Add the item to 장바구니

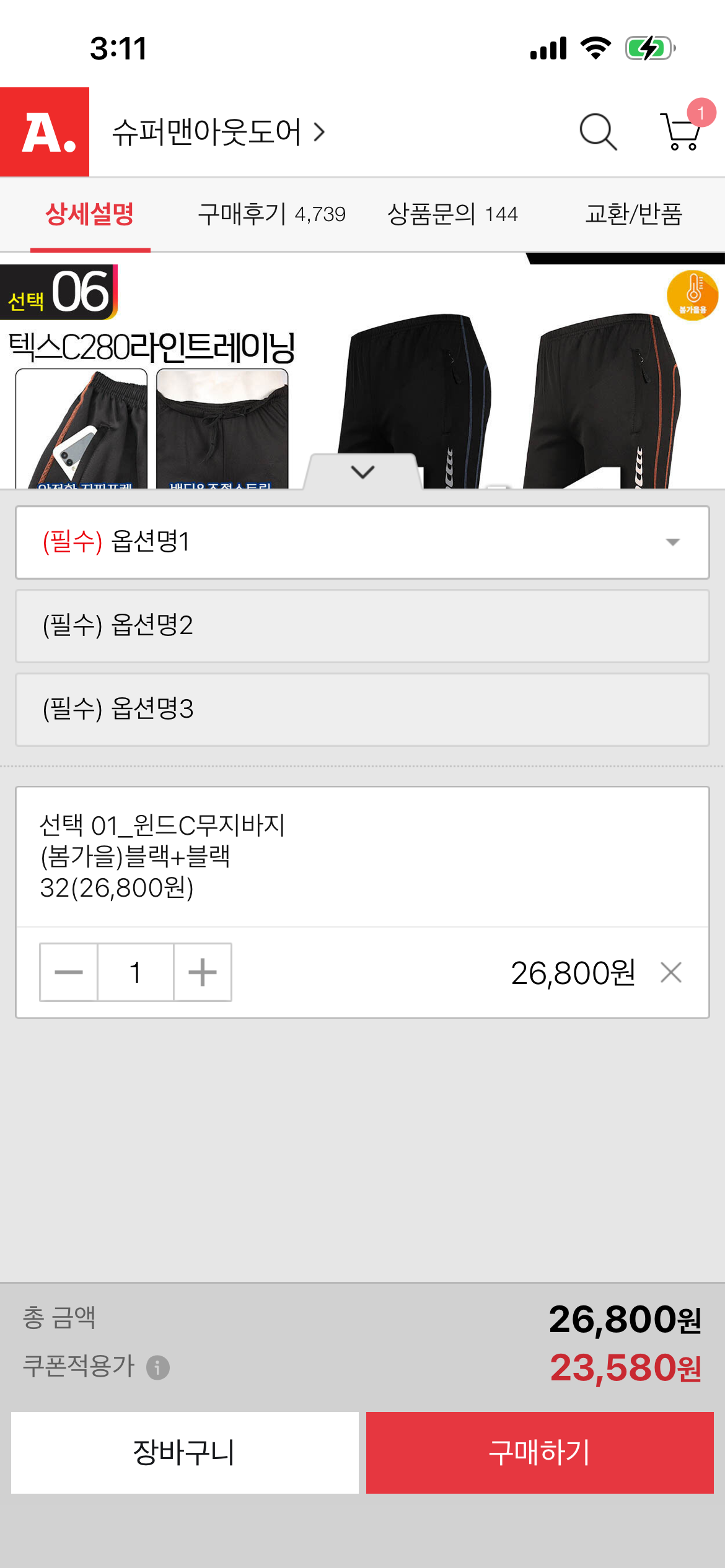[x=185, y=1453]
